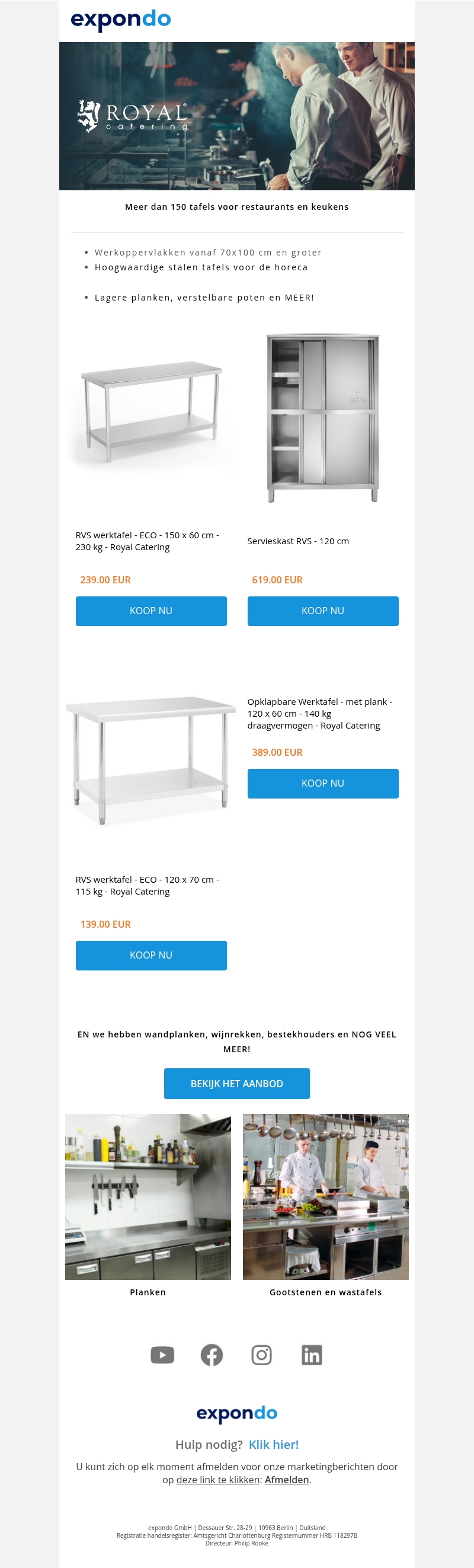Viewport: 474px width, 1568px height.
Task: Buy the RVS werktafel 120 x 70
Action: (151, 955)
